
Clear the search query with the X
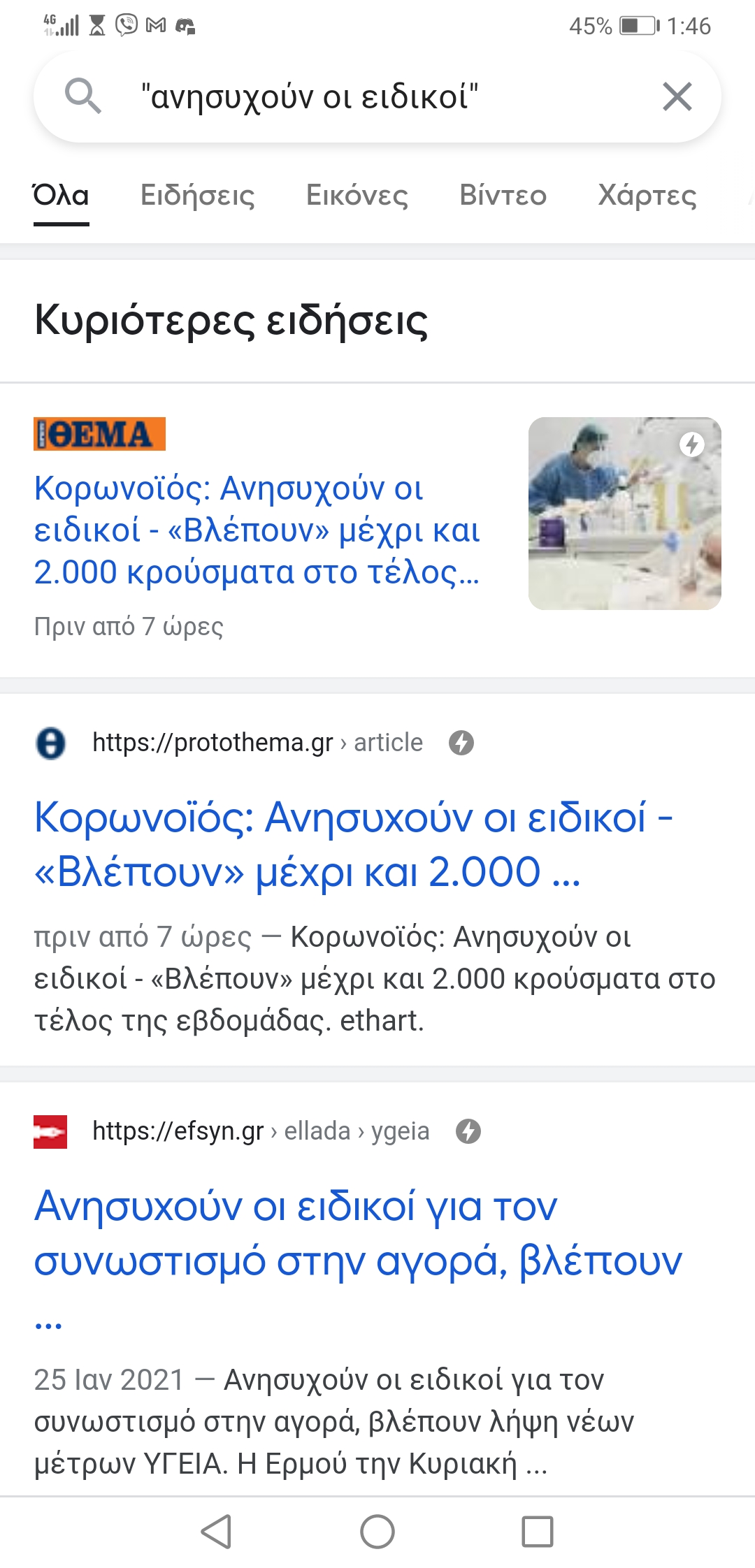[677, 96]
